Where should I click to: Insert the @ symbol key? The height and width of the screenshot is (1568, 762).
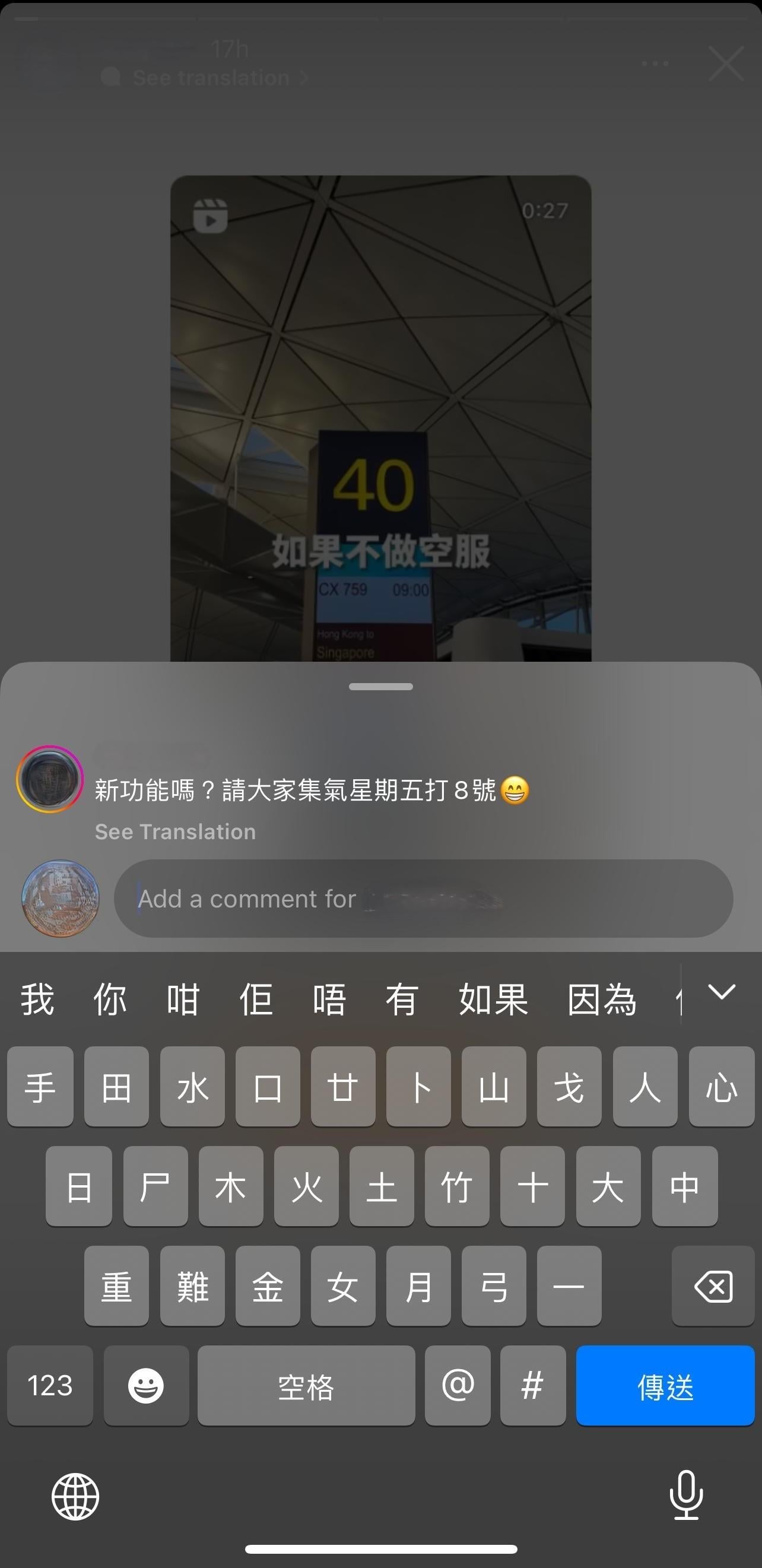coord(458,1386)
